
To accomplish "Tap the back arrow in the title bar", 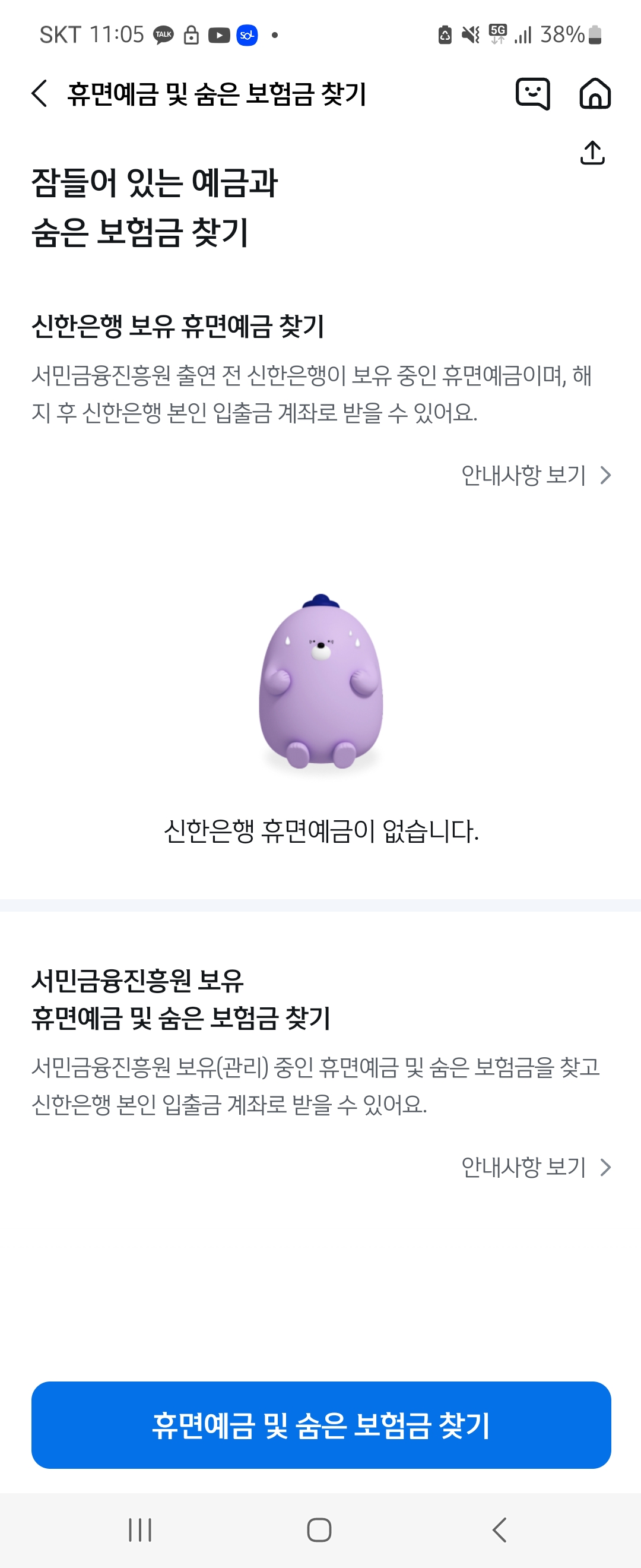I will [39, 94].
